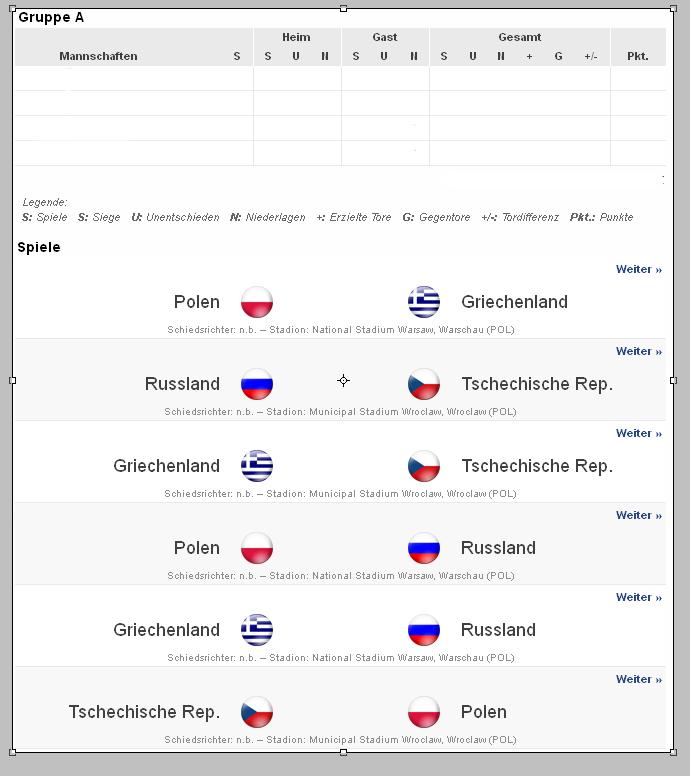Open Weiter for Tschechische Rep. vs Polen

click(638, 679)
